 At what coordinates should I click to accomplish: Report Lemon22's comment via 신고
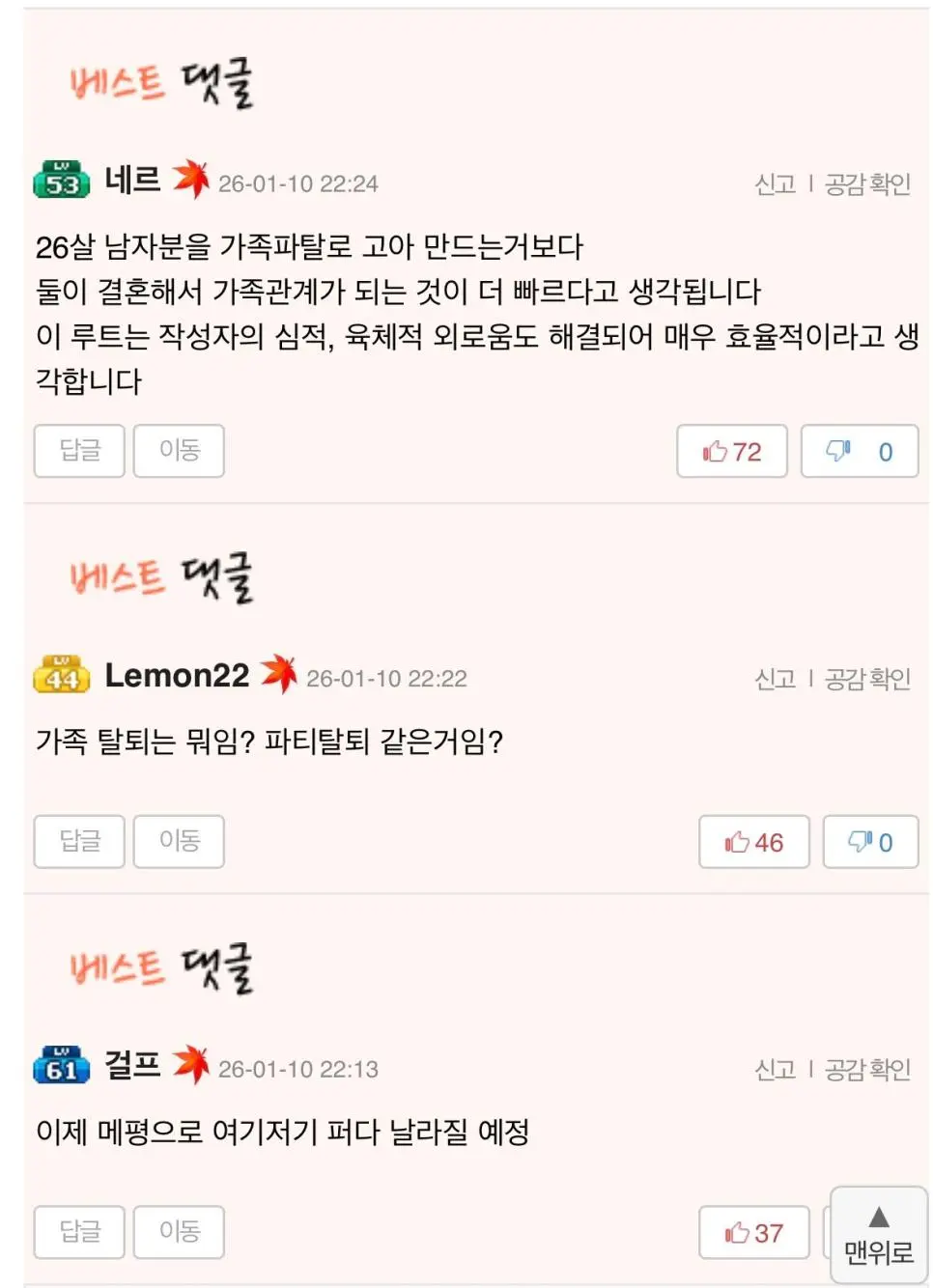(775, 680)
